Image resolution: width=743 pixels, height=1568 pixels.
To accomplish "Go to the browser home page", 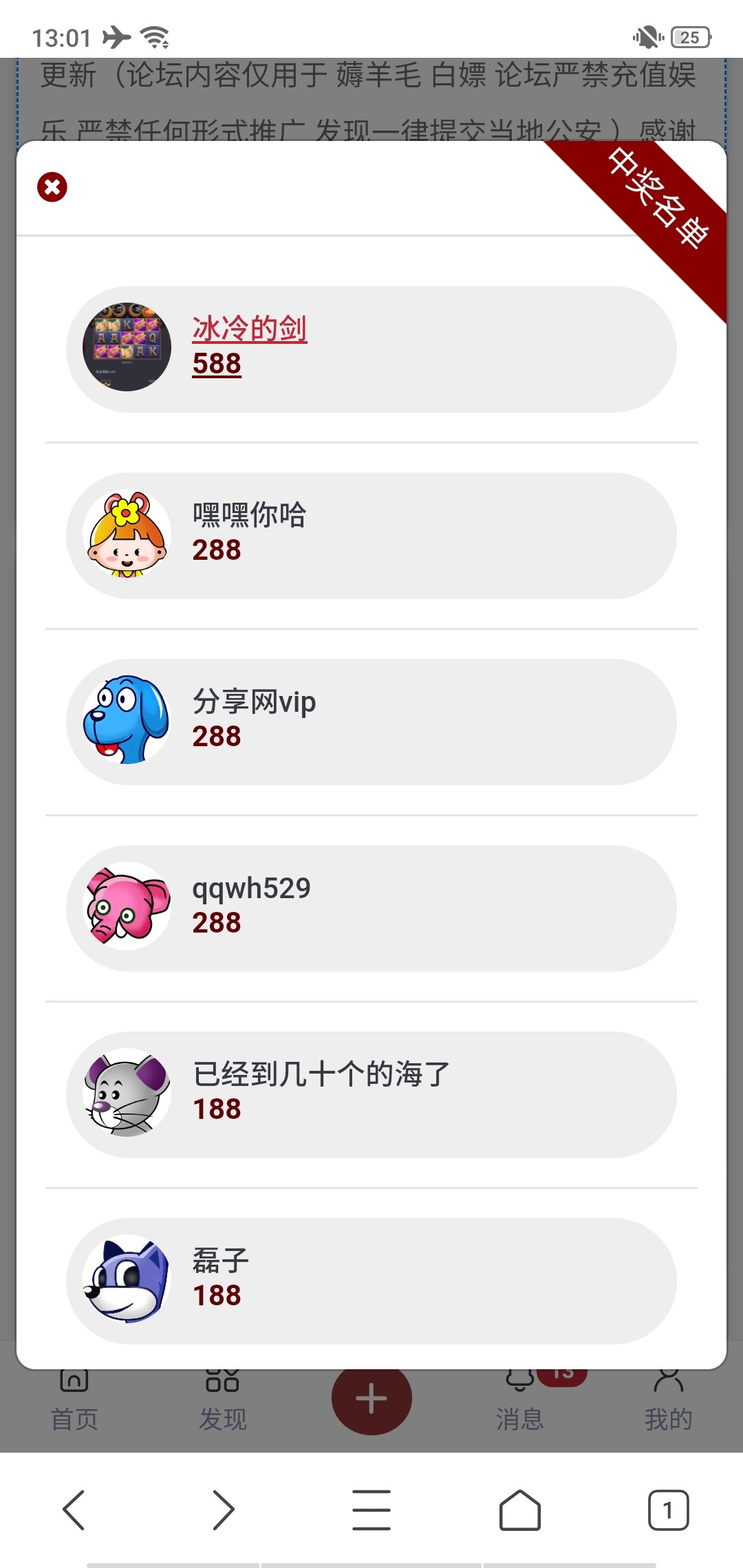I will (519, 1510).
